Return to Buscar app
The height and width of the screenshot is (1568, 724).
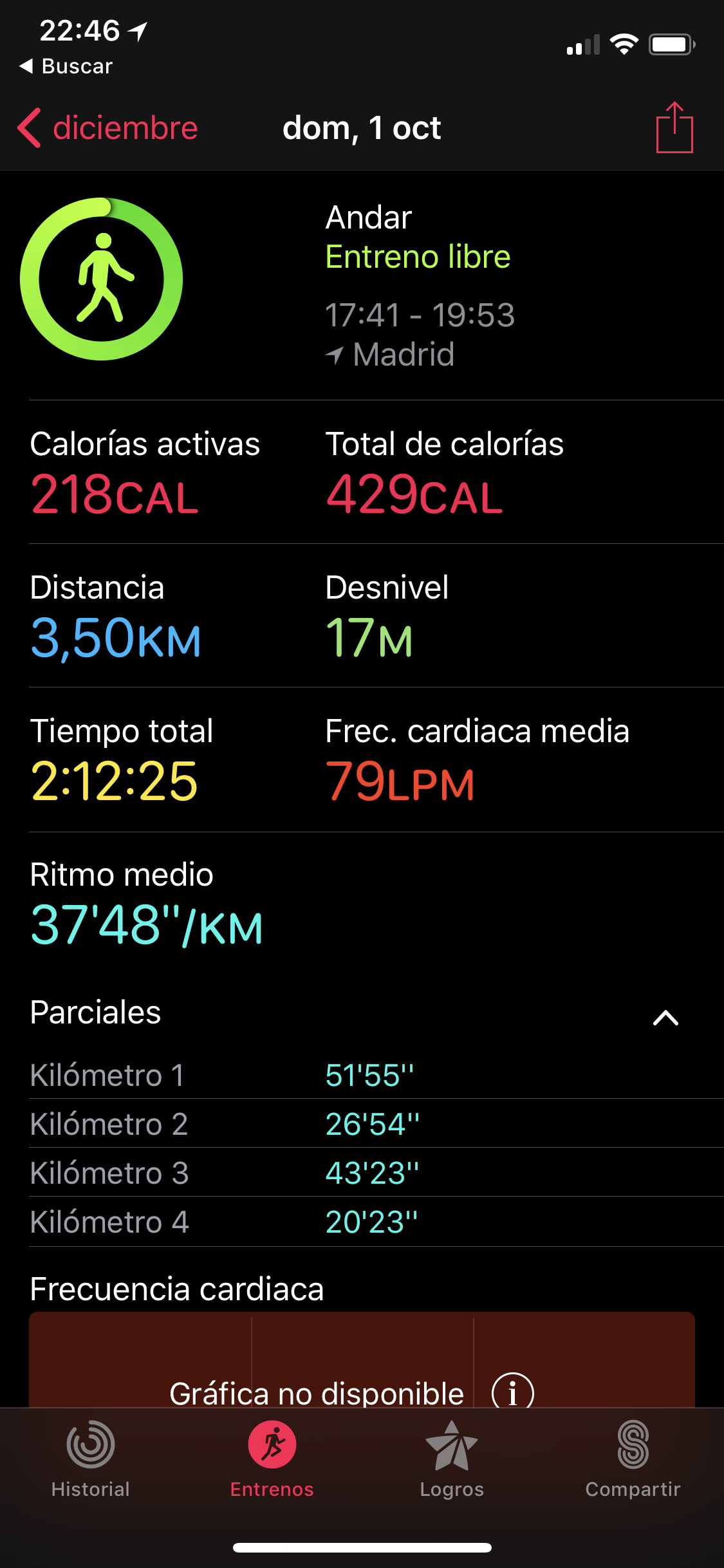(66, 66)
